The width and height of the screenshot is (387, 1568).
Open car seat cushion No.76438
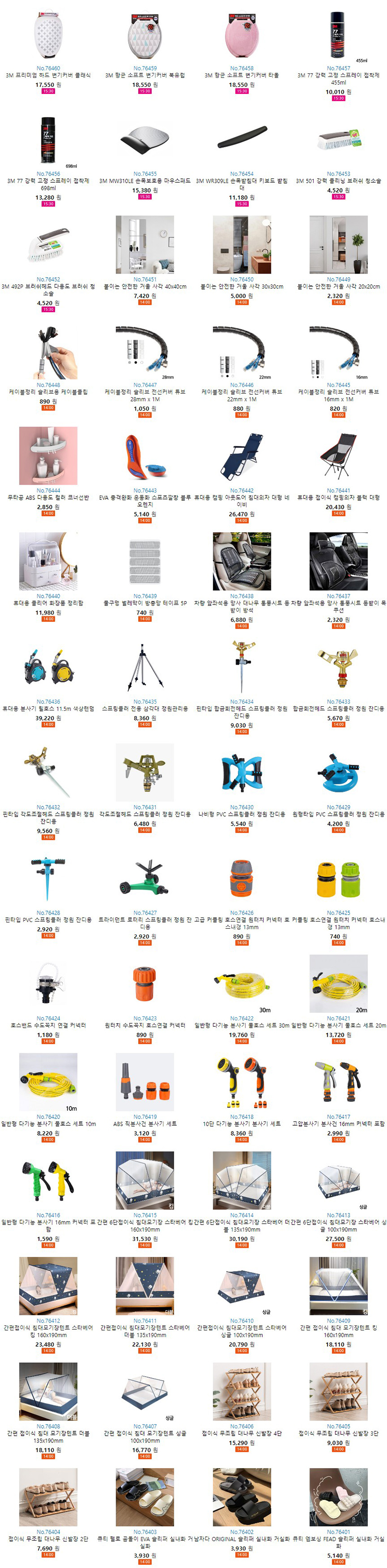(242, 561)
